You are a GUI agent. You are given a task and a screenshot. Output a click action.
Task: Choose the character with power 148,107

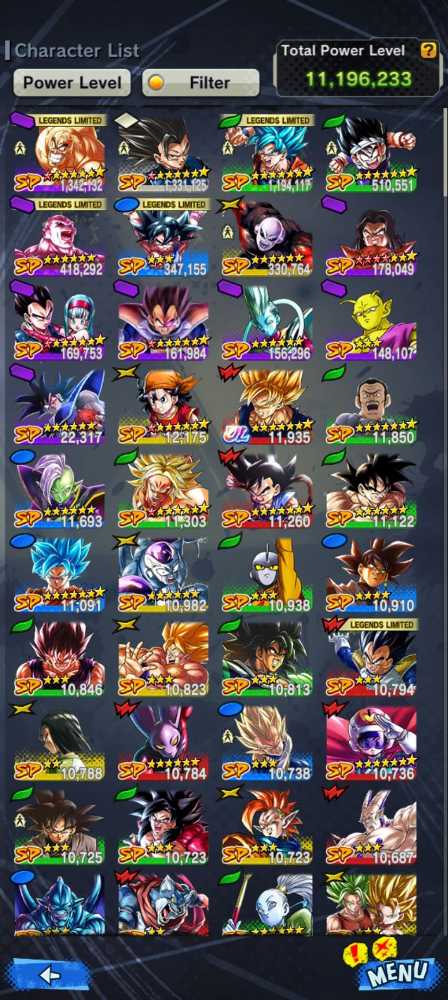tap(371, 321)
